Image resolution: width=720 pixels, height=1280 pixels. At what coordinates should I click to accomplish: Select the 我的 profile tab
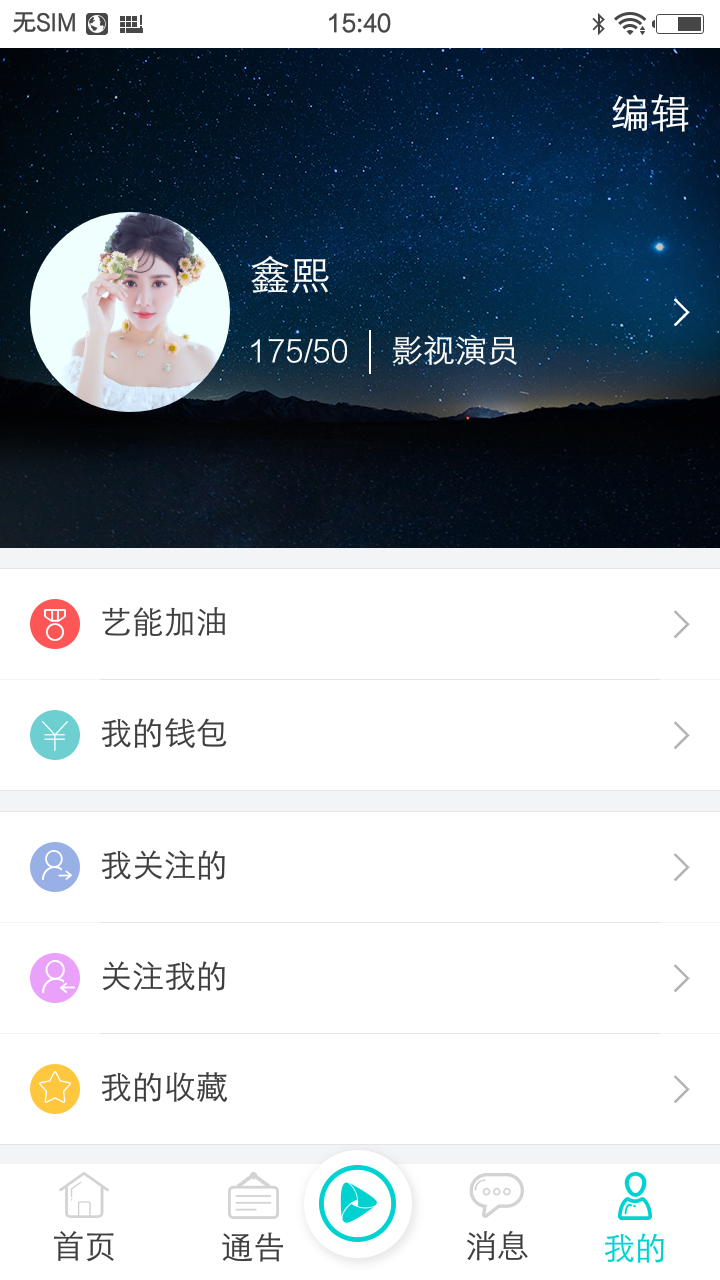coord(635,1218)
